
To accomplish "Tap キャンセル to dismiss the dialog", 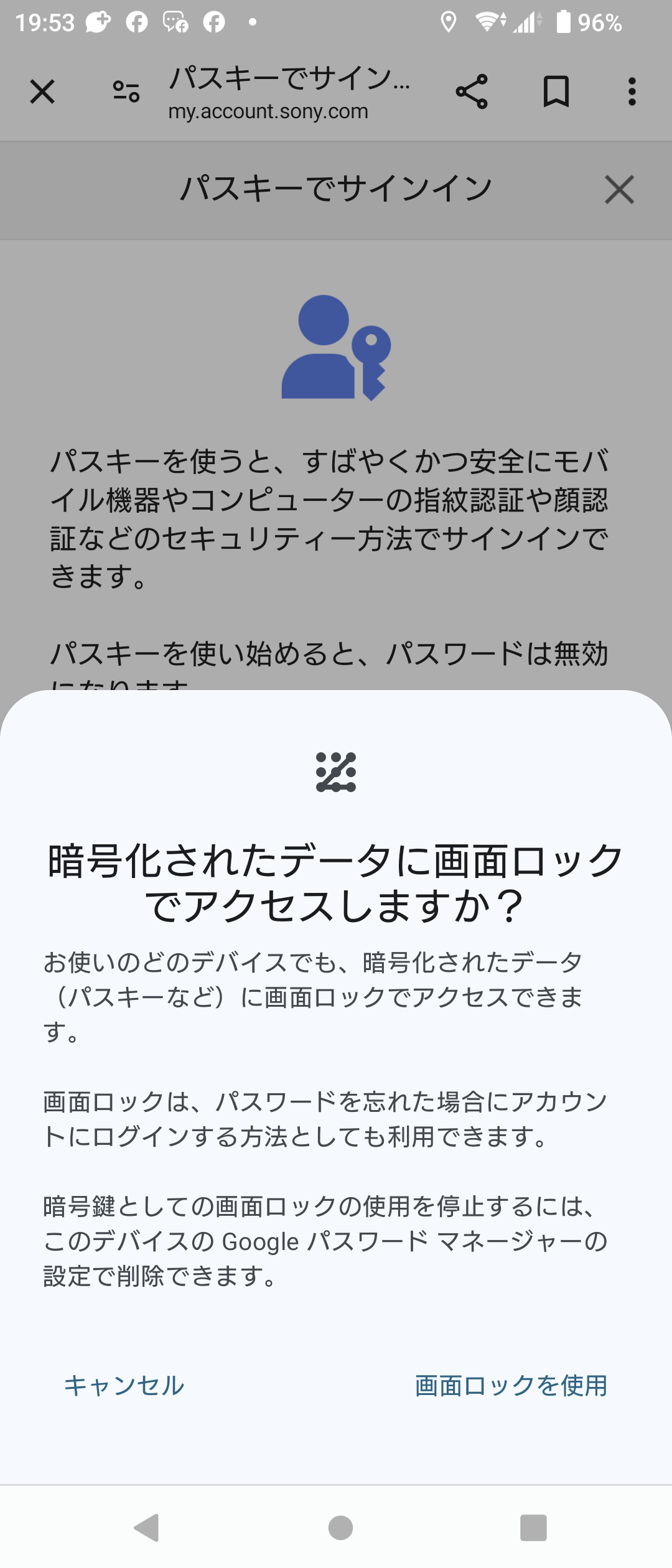I will pos(124,1386).
